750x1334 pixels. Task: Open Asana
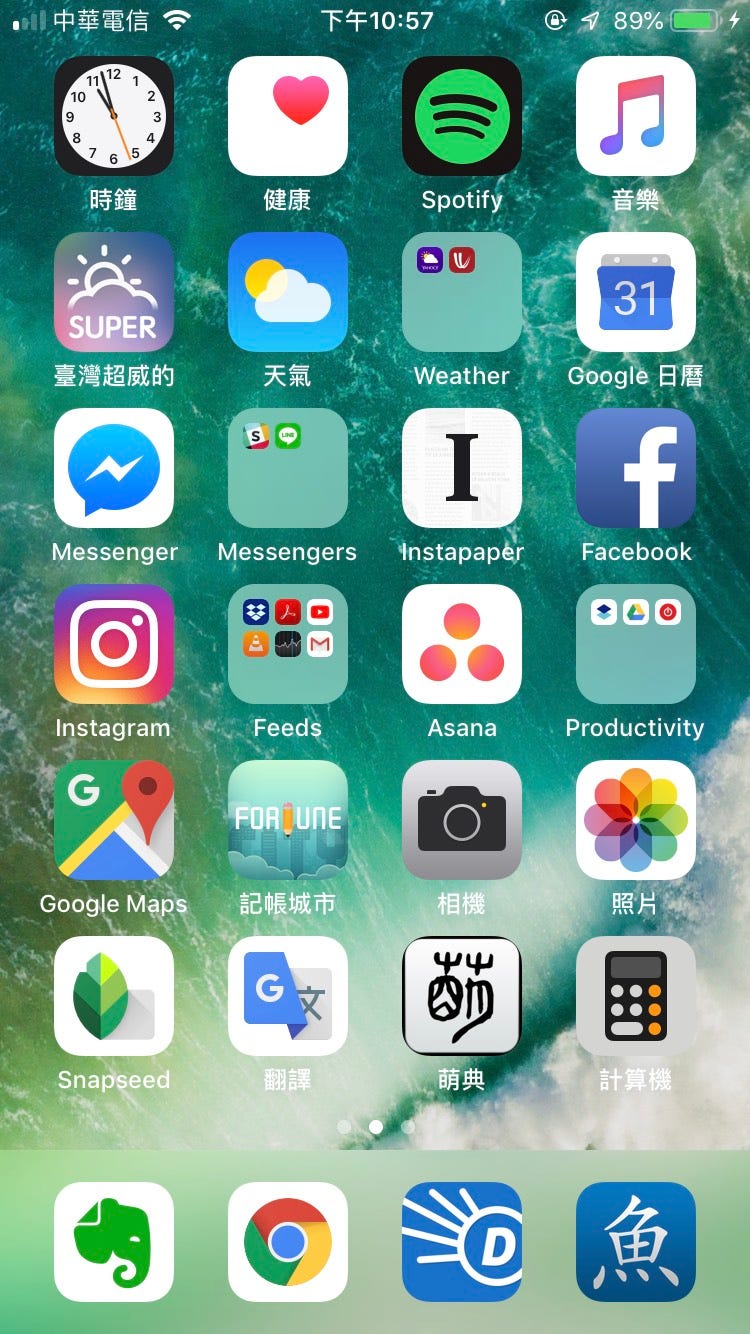[461, 644]
